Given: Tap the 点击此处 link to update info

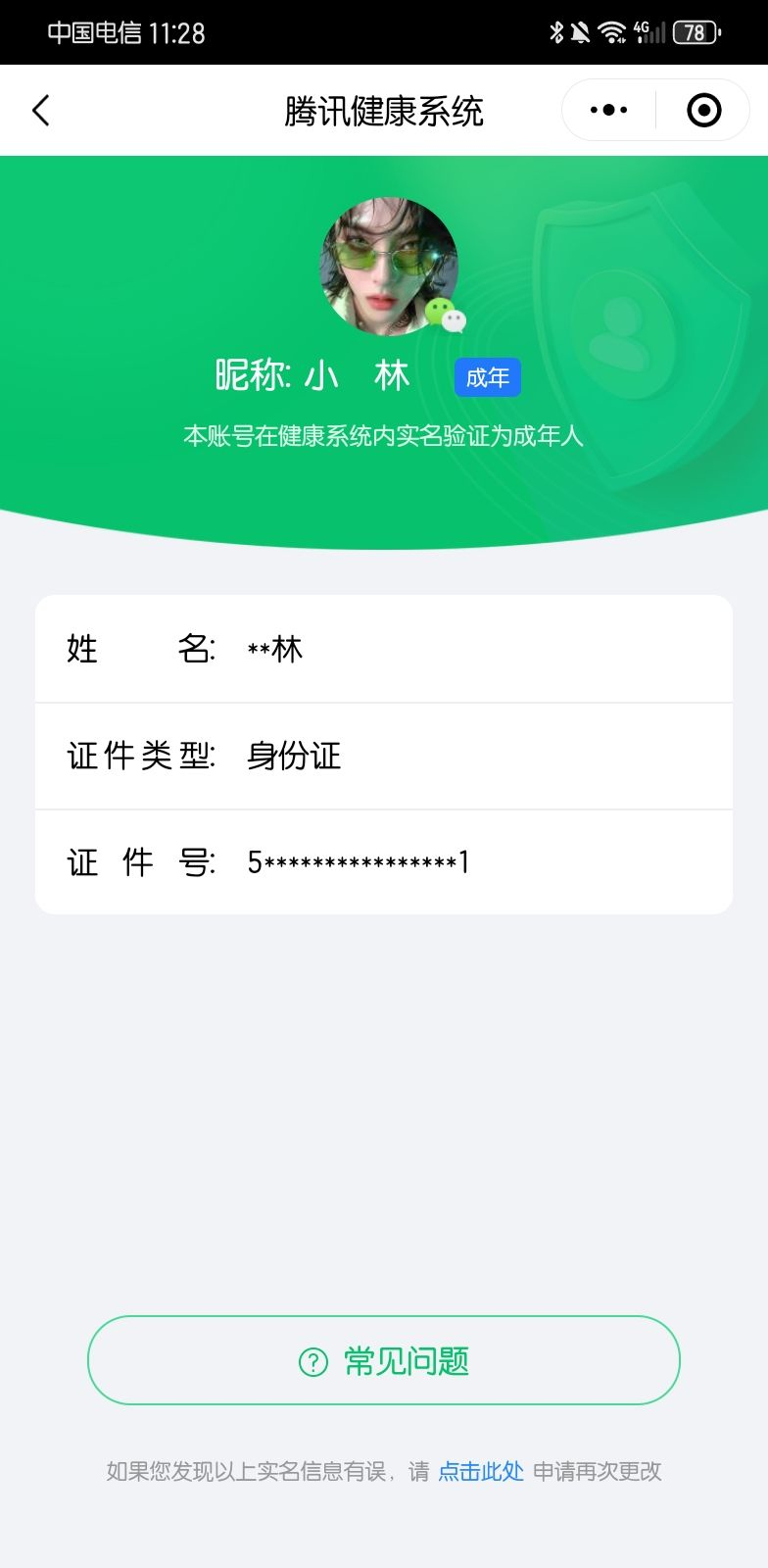Looking at the screenshot, I should click(481, 1471).
